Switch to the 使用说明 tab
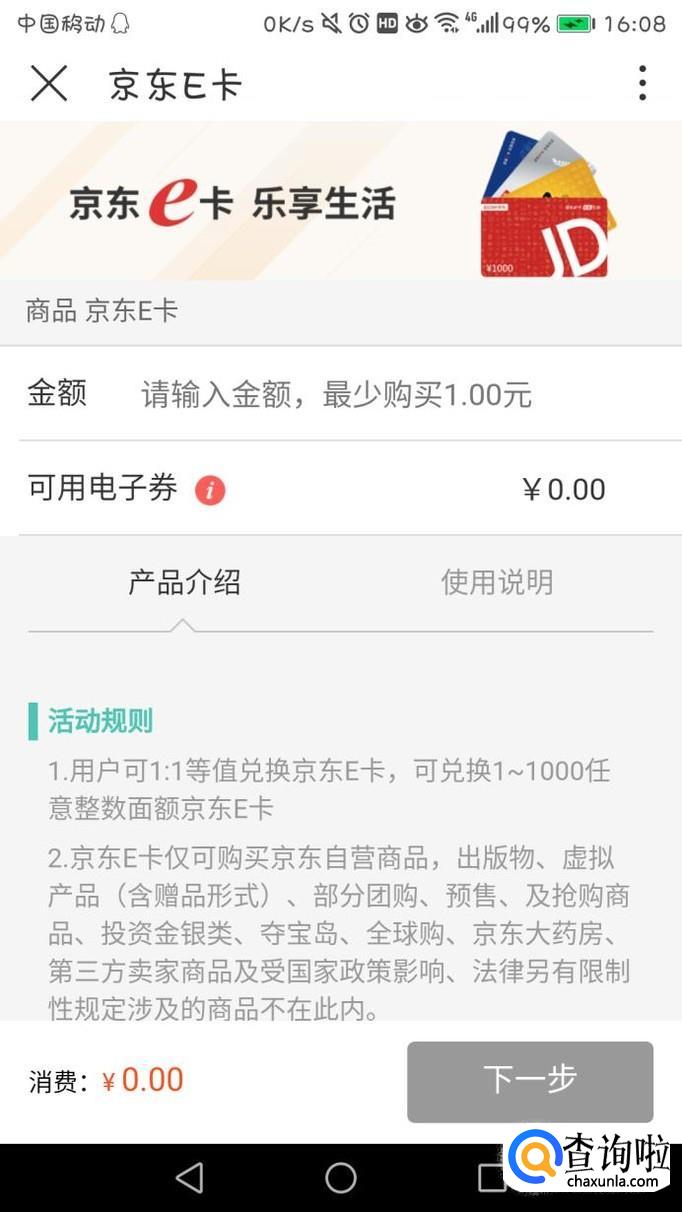The height and width of the screenshot is (1212, 682). click(x=497, y=582)
